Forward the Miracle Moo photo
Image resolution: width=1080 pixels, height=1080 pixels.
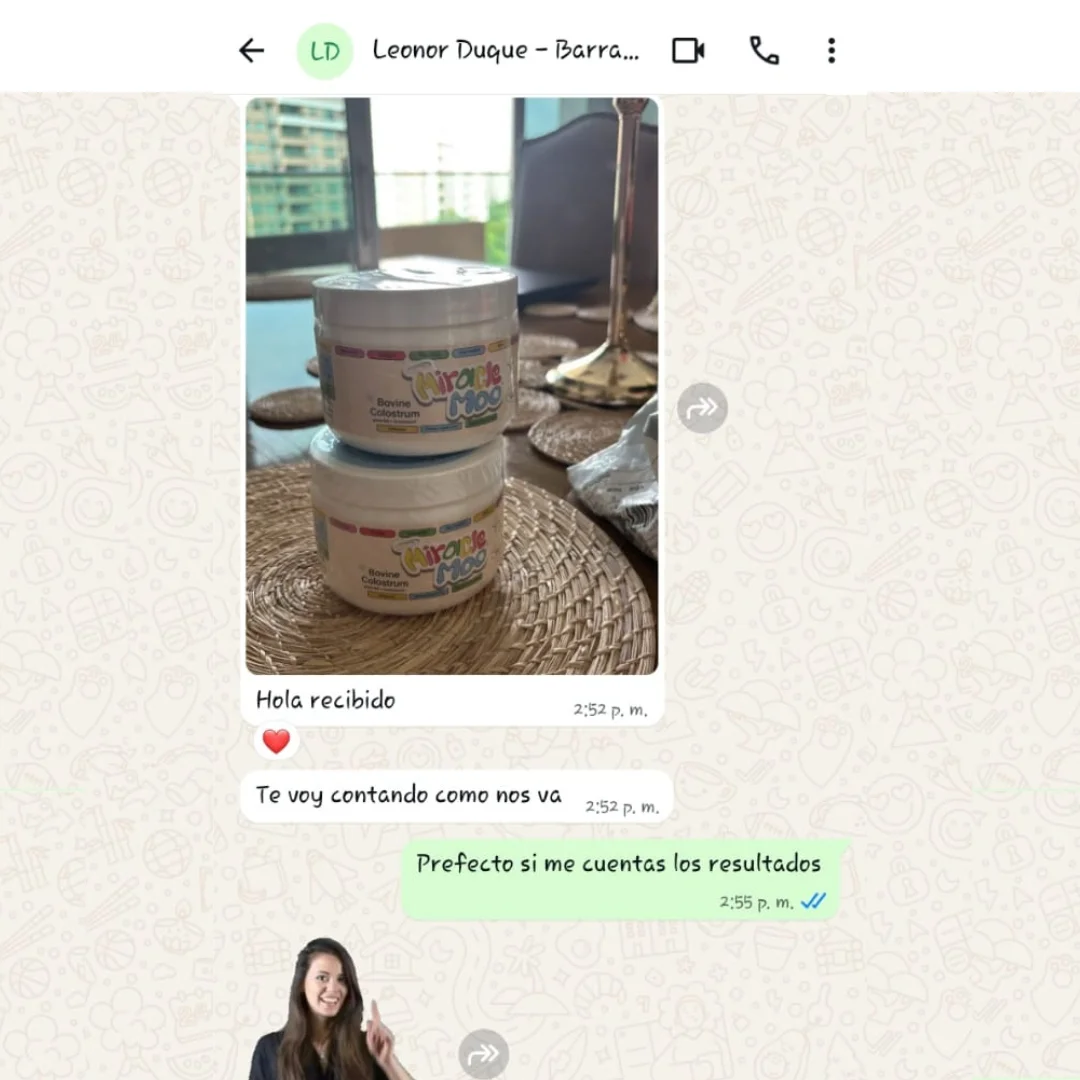[x=702, y=408]
